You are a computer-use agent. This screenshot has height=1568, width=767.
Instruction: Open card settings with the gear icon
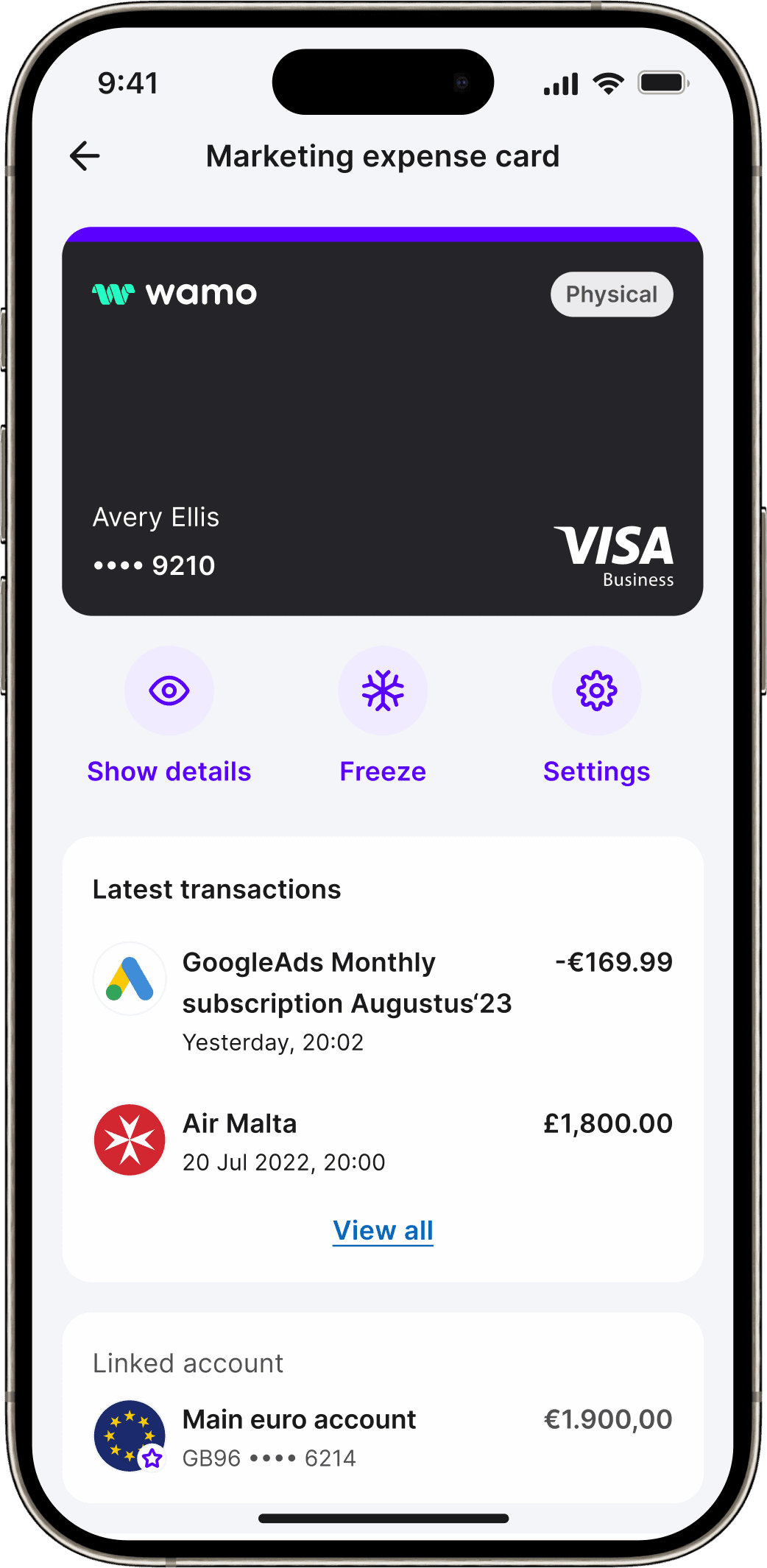[x=596, y=690]
